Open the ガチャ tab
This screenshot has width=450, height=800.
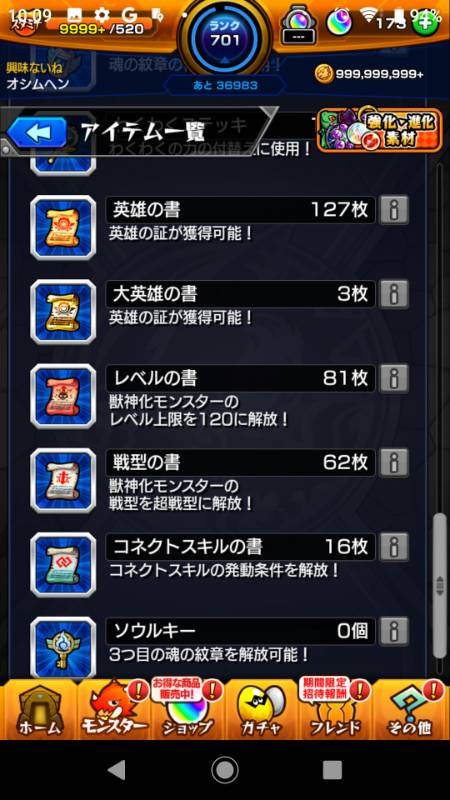[262, 711]
